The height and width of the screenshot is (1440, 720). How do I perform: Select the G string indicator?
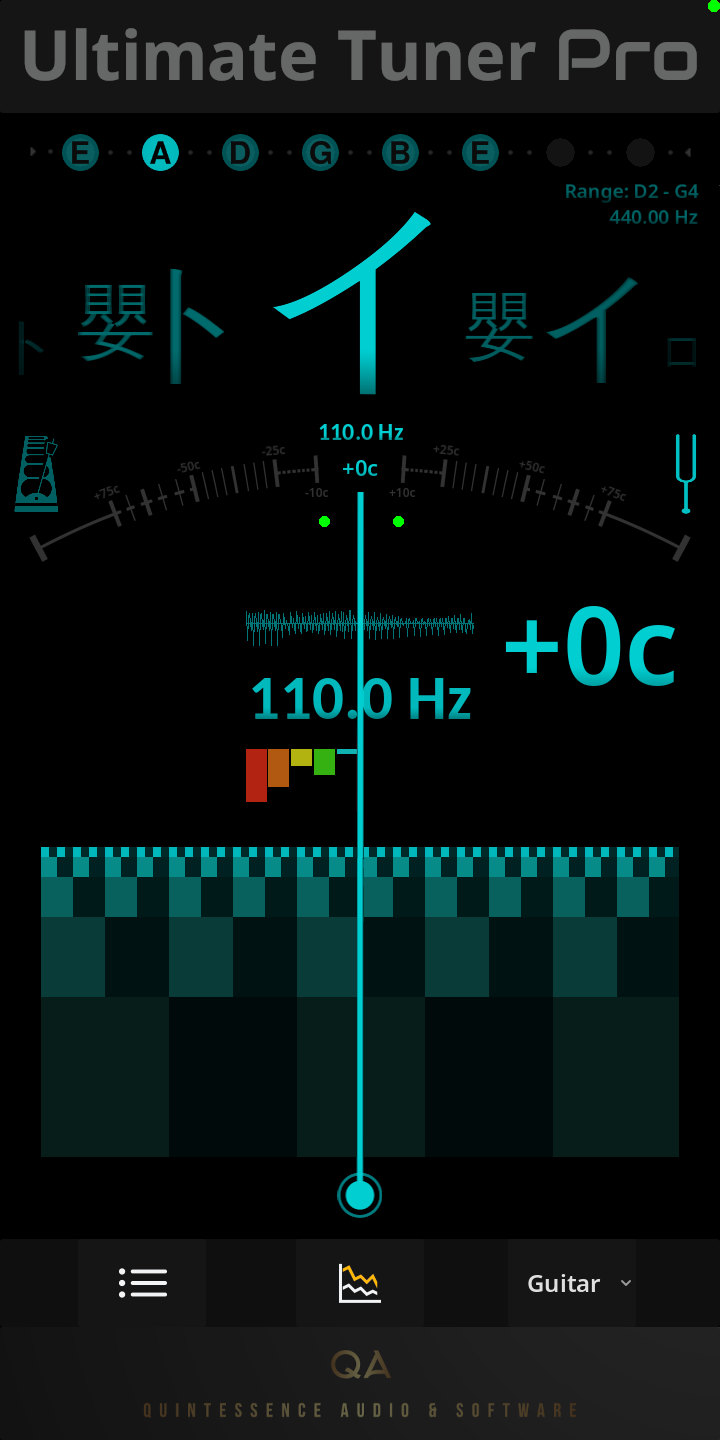[320, 153]
